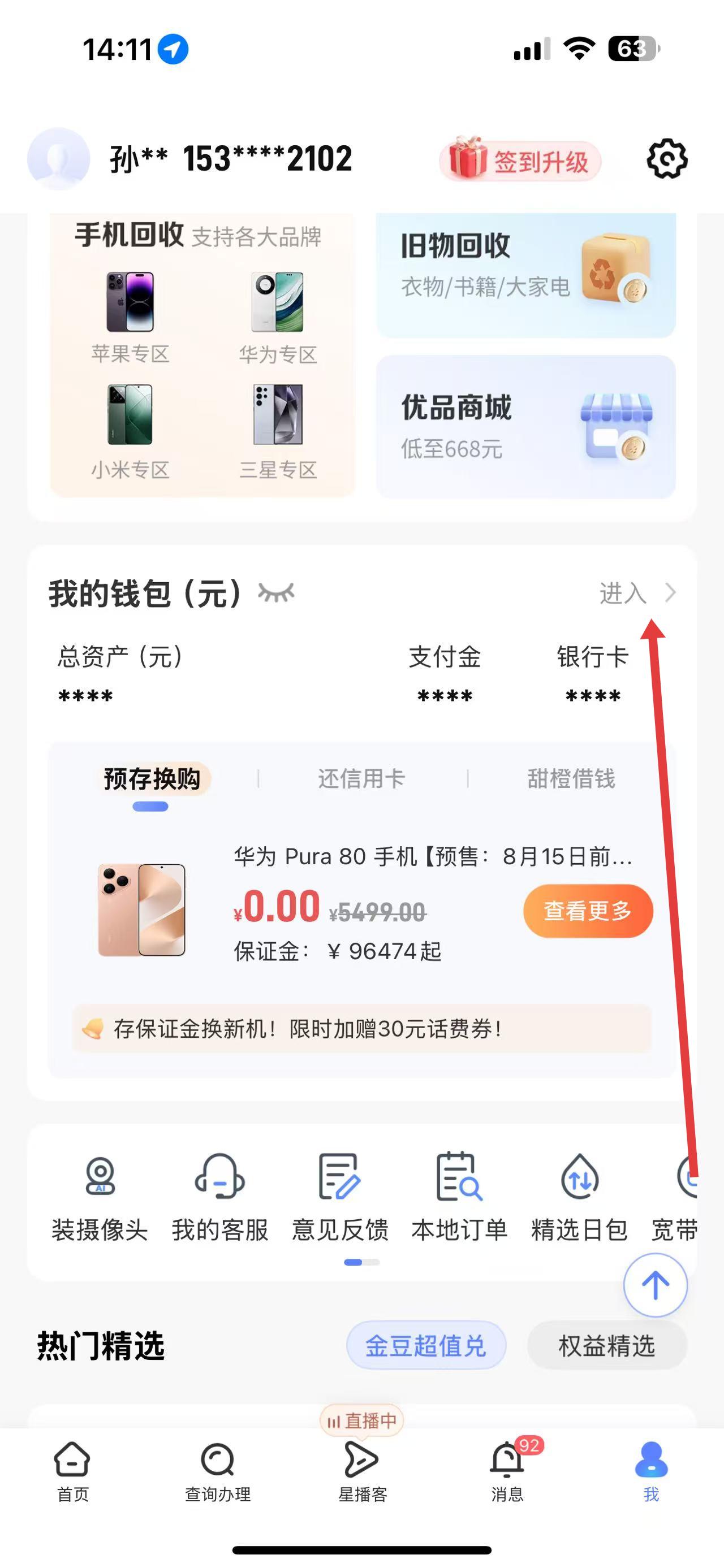Return to top with the up arrow

point(655,1285)
